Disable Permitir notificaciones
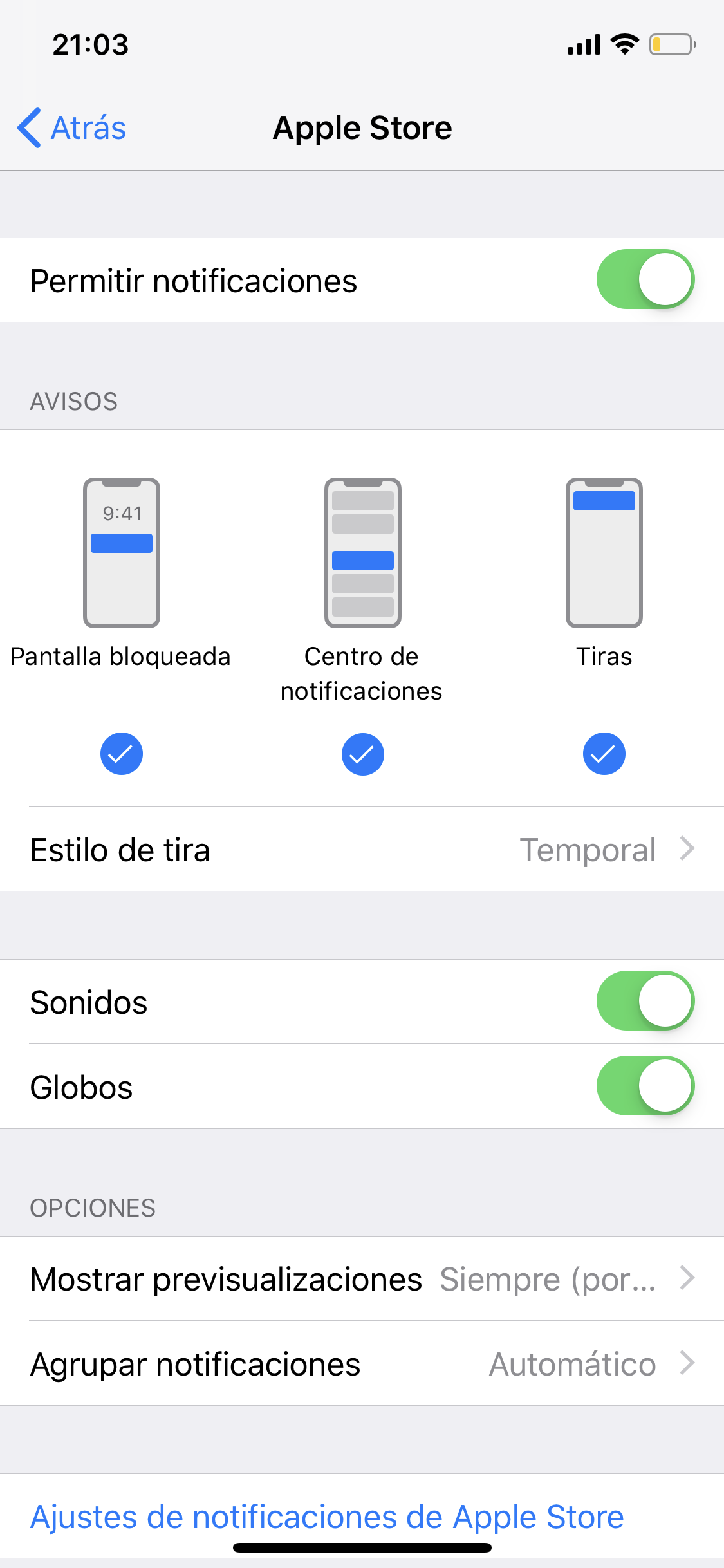This screenshot has width=724, height=1568. click(x=645, y=279)
